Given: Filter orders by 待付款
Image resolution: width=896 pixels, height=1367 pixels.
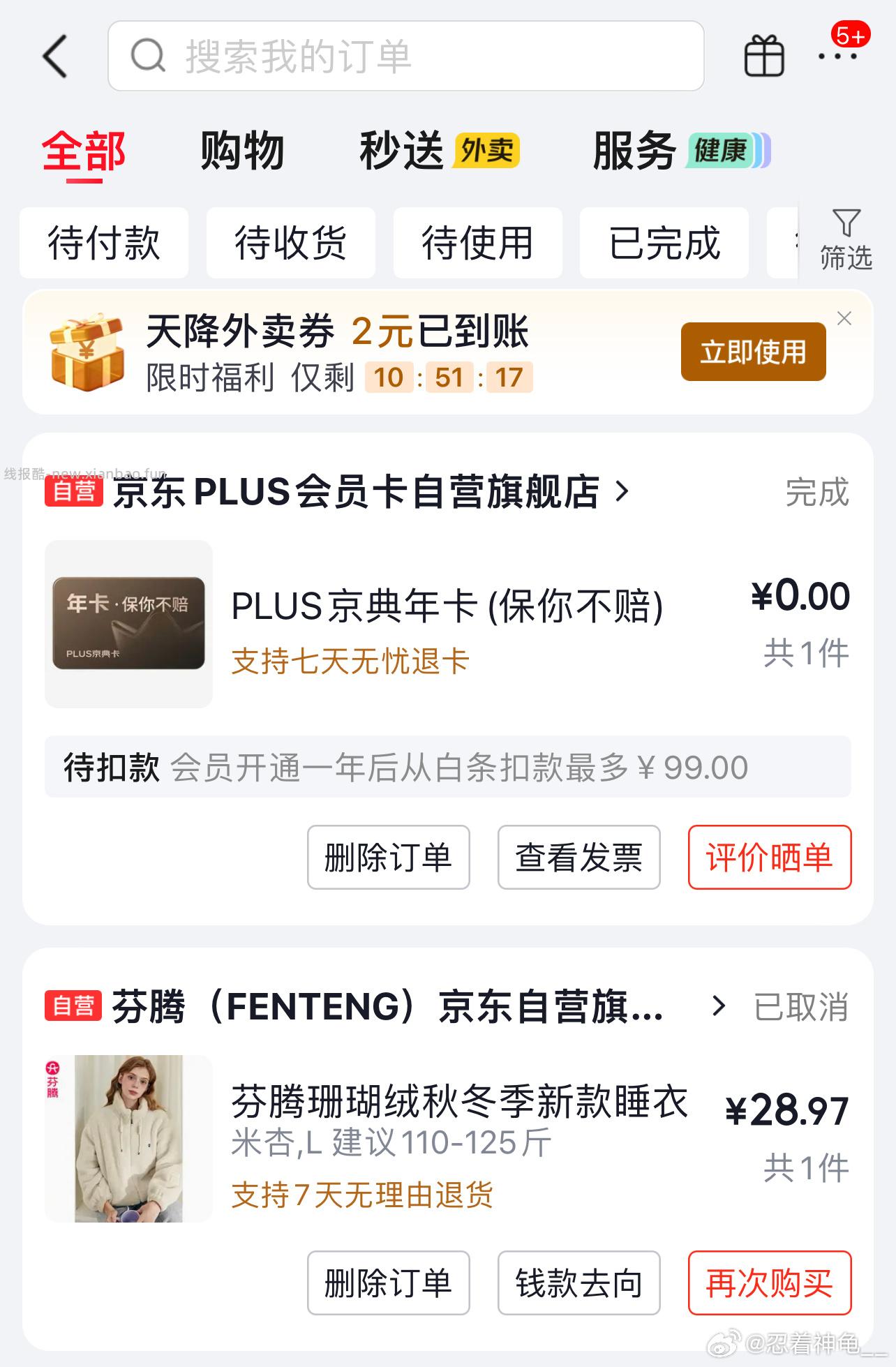Looking at the screenshot, I should [104, 243].
